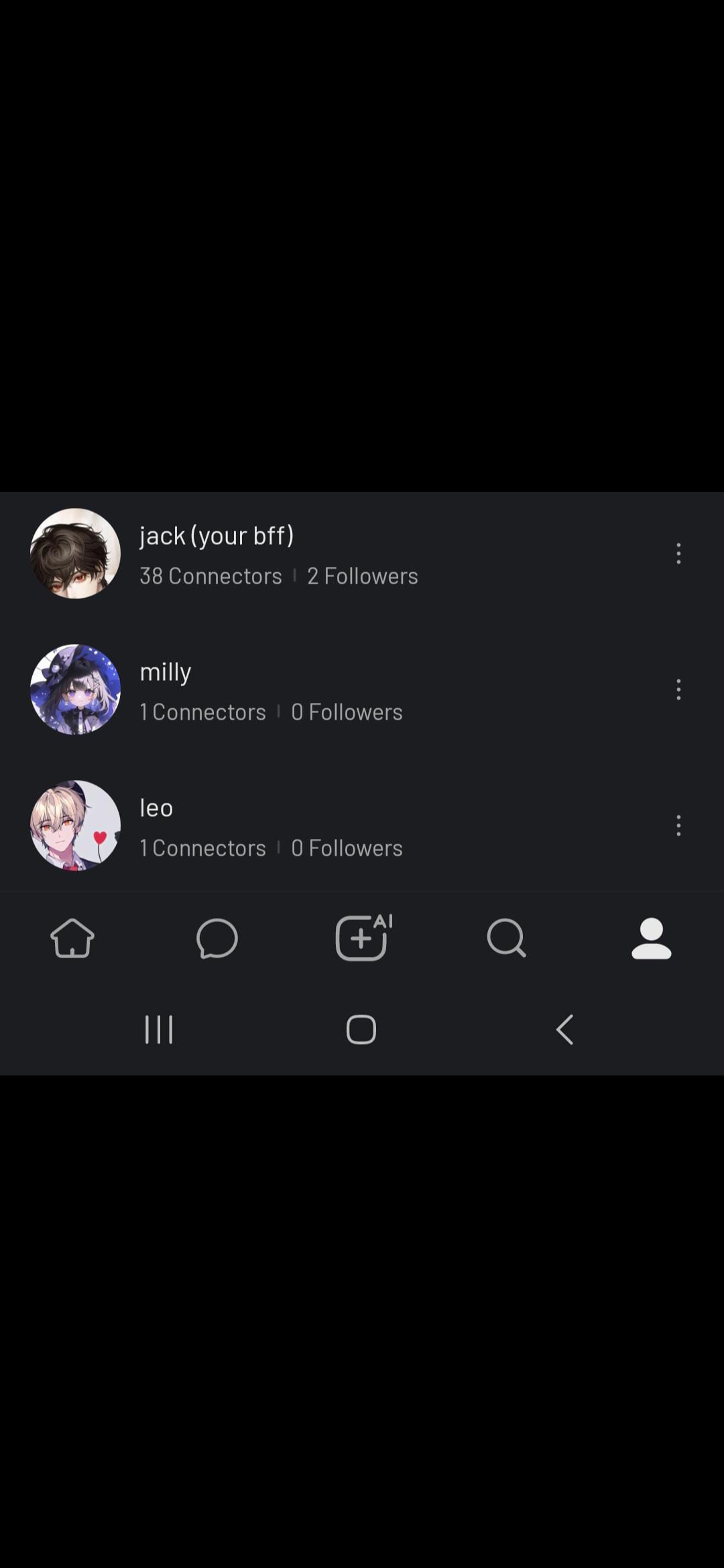Show recent apps
Image resolution: width=724 pixels, height=1568 pixels.
159,1029
